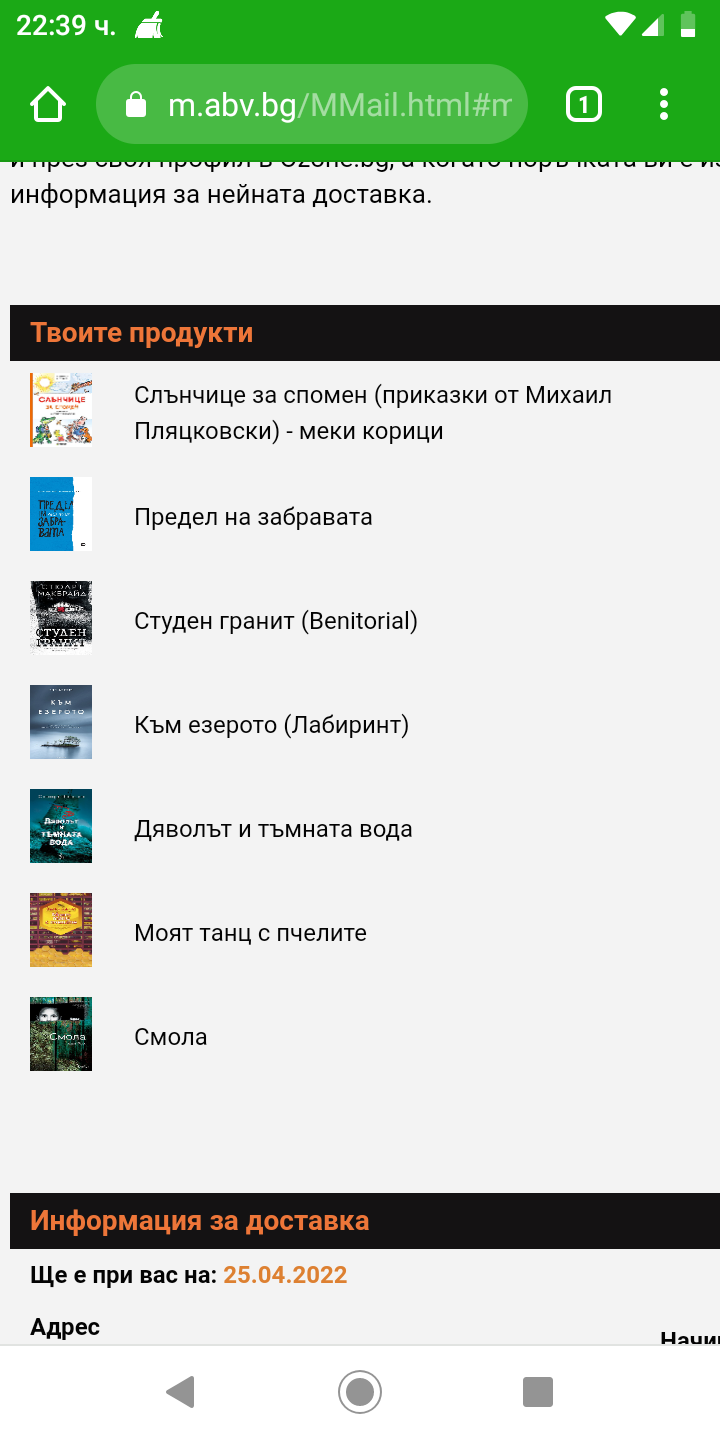The height and width of the screenshot is (1440, 720).
Task: Open the browser overflow menu
Action: [664, 104]
